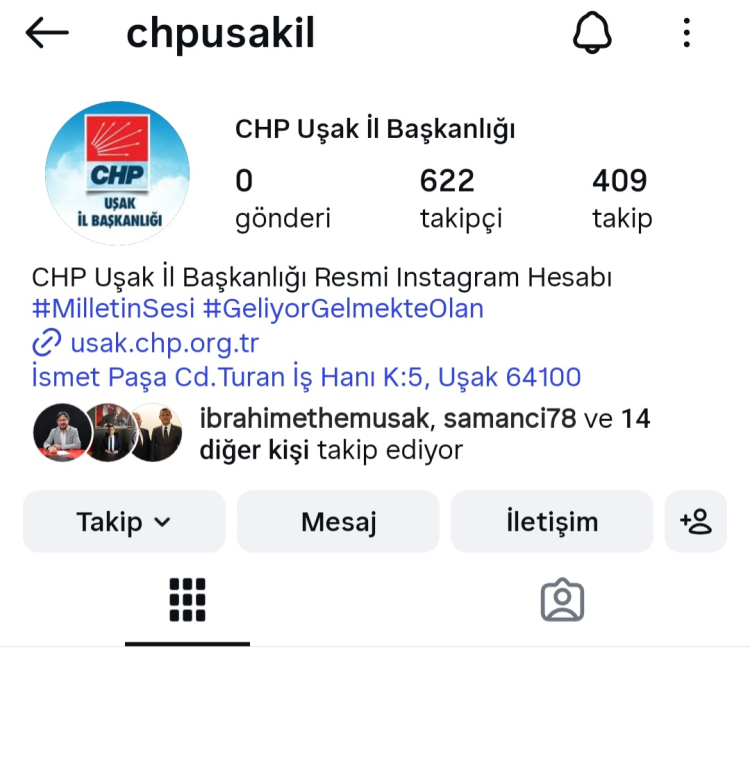Open the three-dot overflow menu
This screenshot has width=750, height=763.
pos(686,33)
